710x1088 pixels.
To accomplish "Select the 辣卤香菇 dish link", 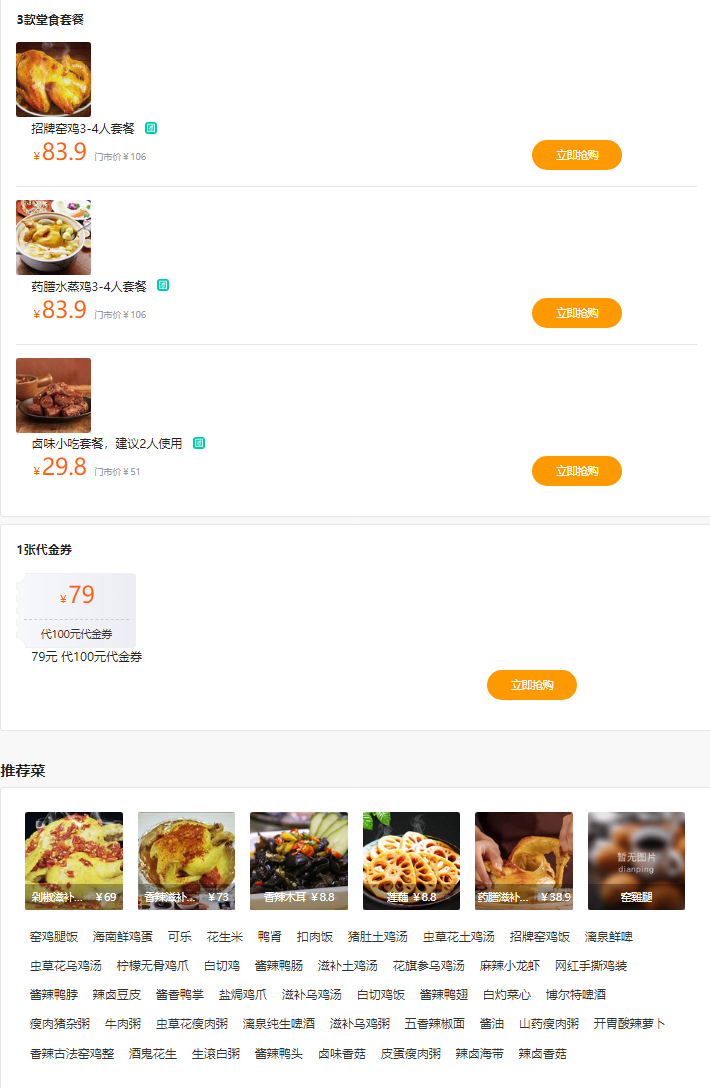I will click(x=542, y=1054).
